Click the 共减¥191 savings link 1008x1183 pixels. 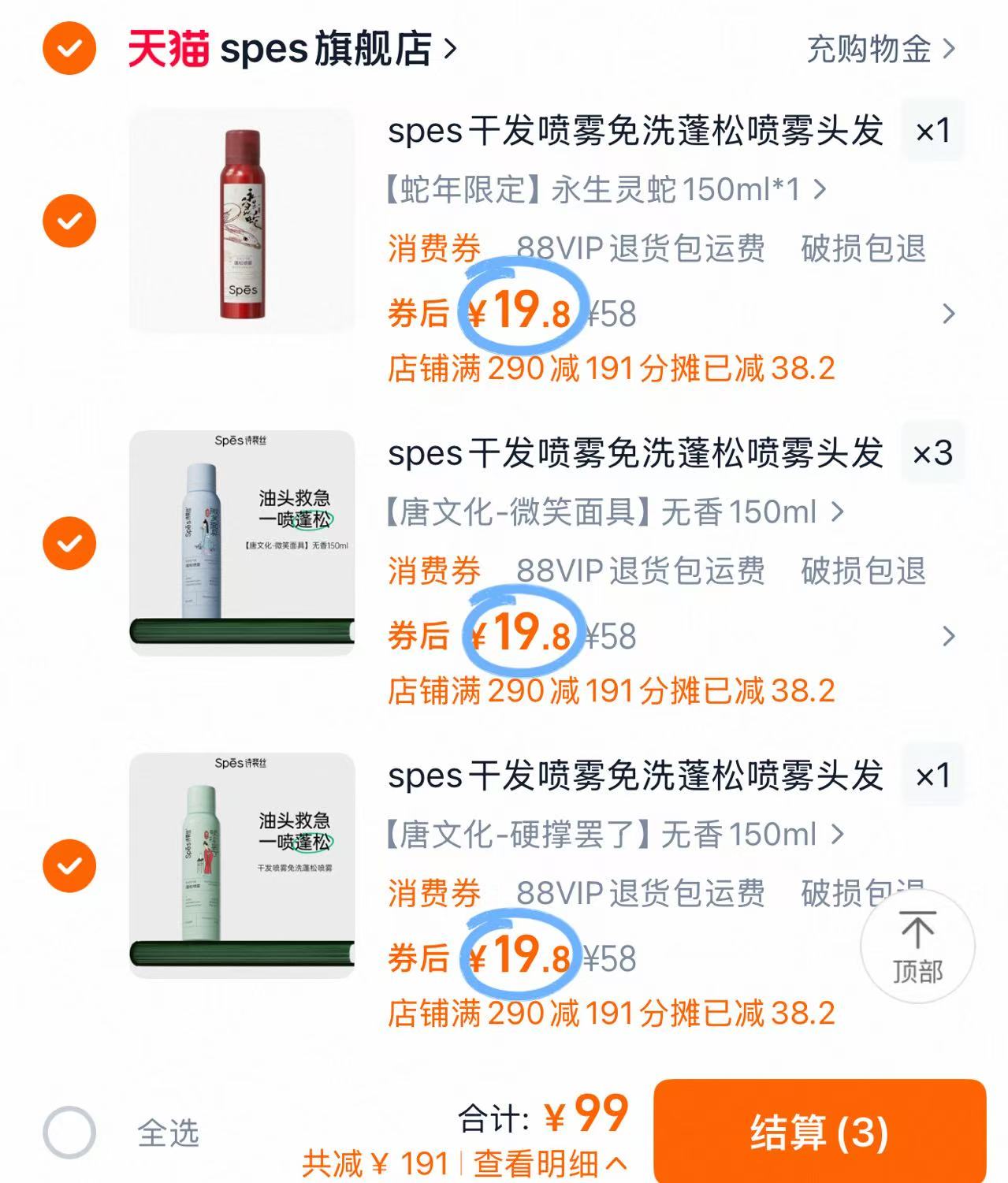pos(378,1160)
